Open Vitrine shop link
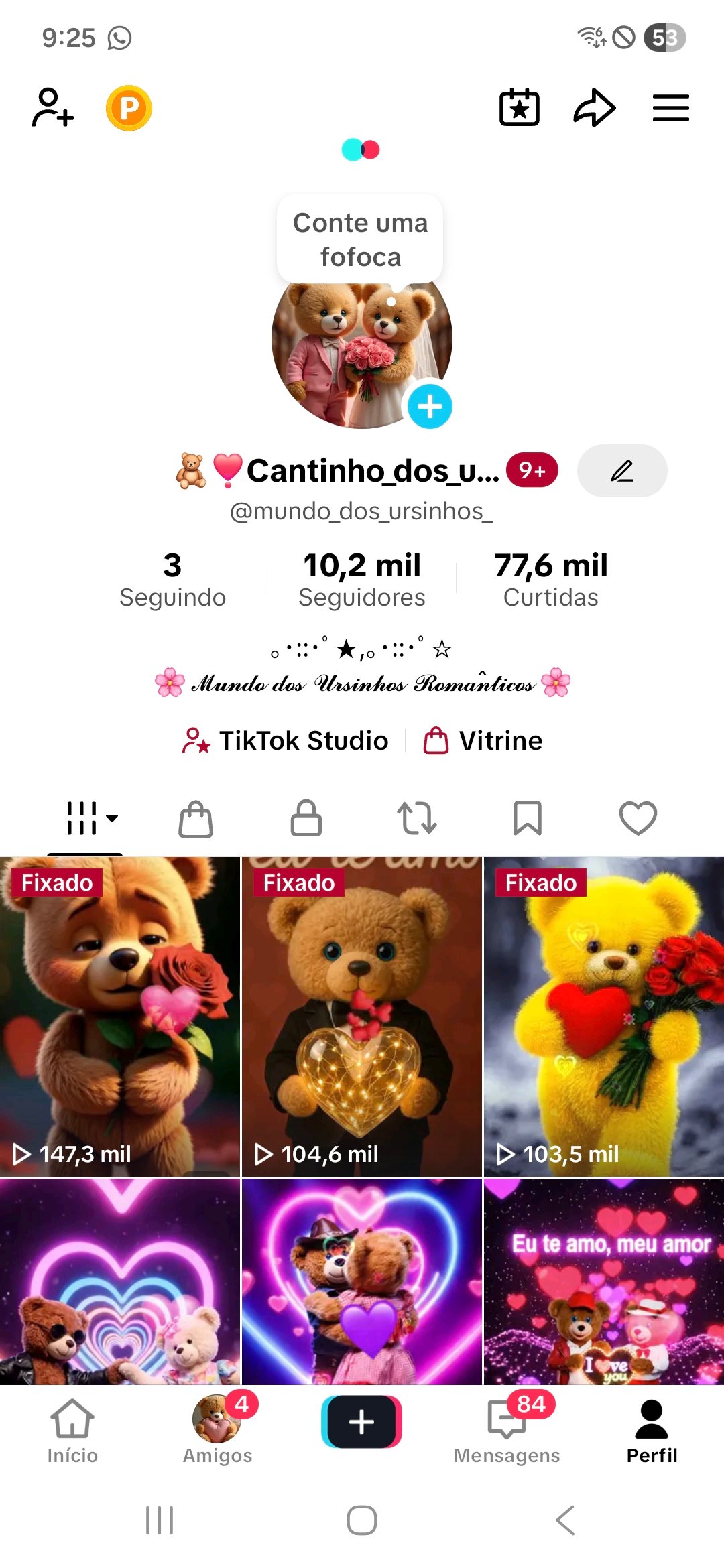 (x=483, y=740)
